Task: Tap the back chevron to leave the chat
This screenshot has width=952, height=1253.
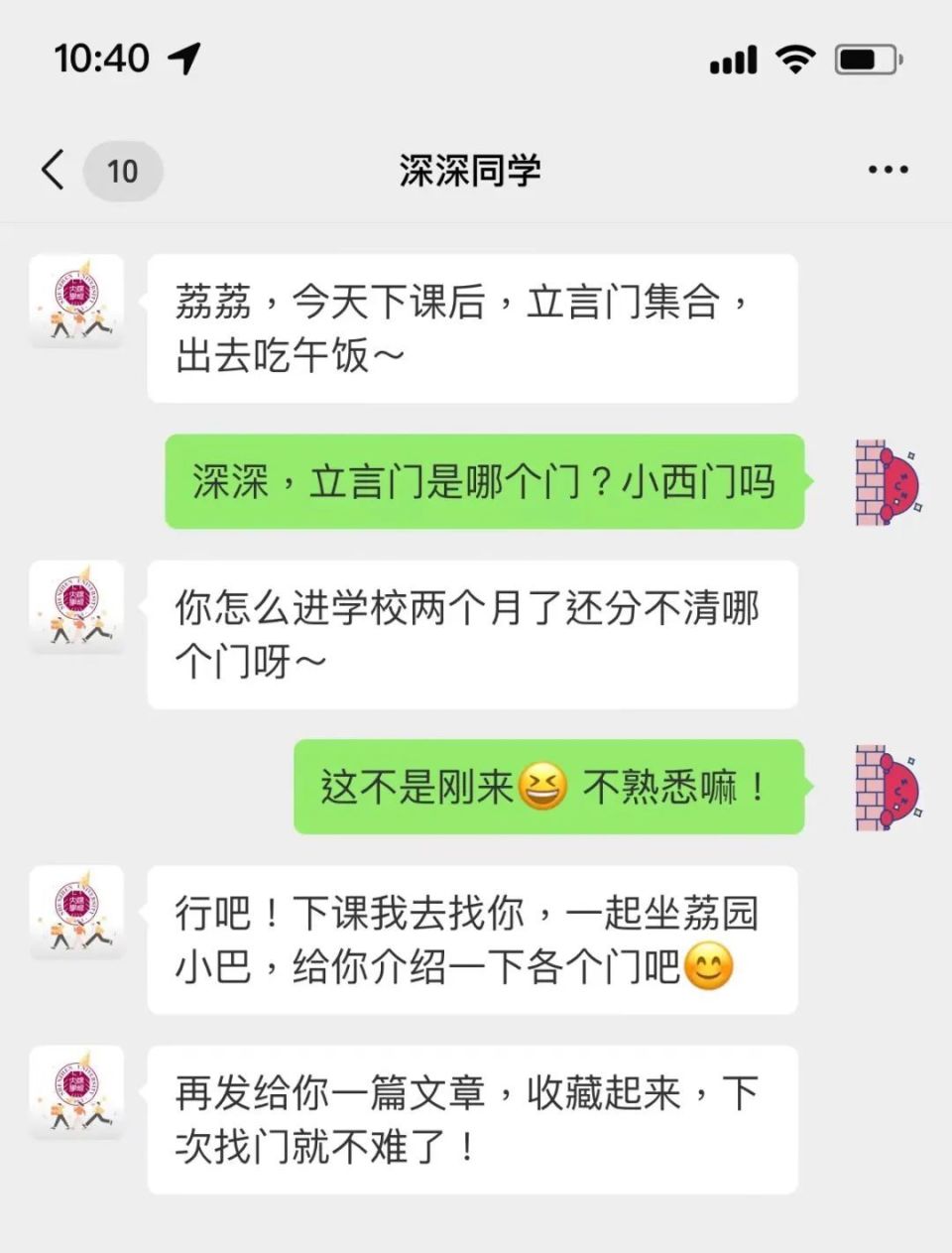Action: (54, 170)
